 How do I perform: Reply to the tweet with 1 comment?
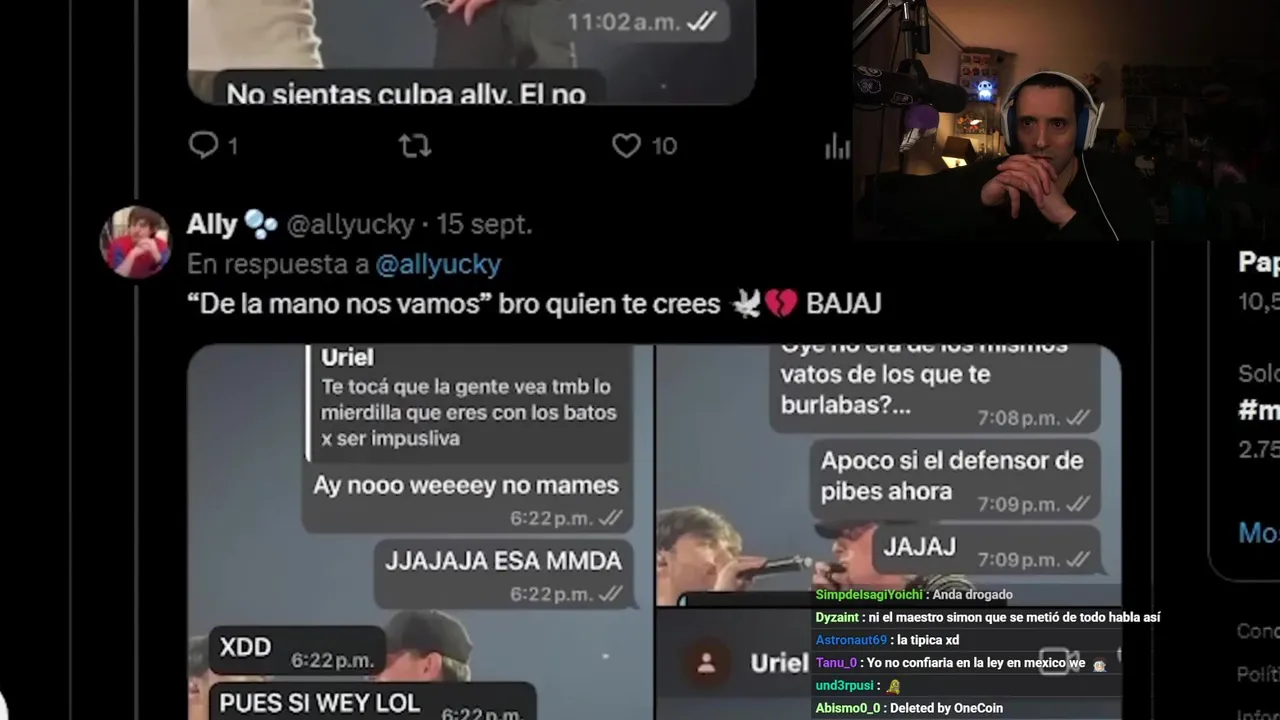tap(204, 146)
